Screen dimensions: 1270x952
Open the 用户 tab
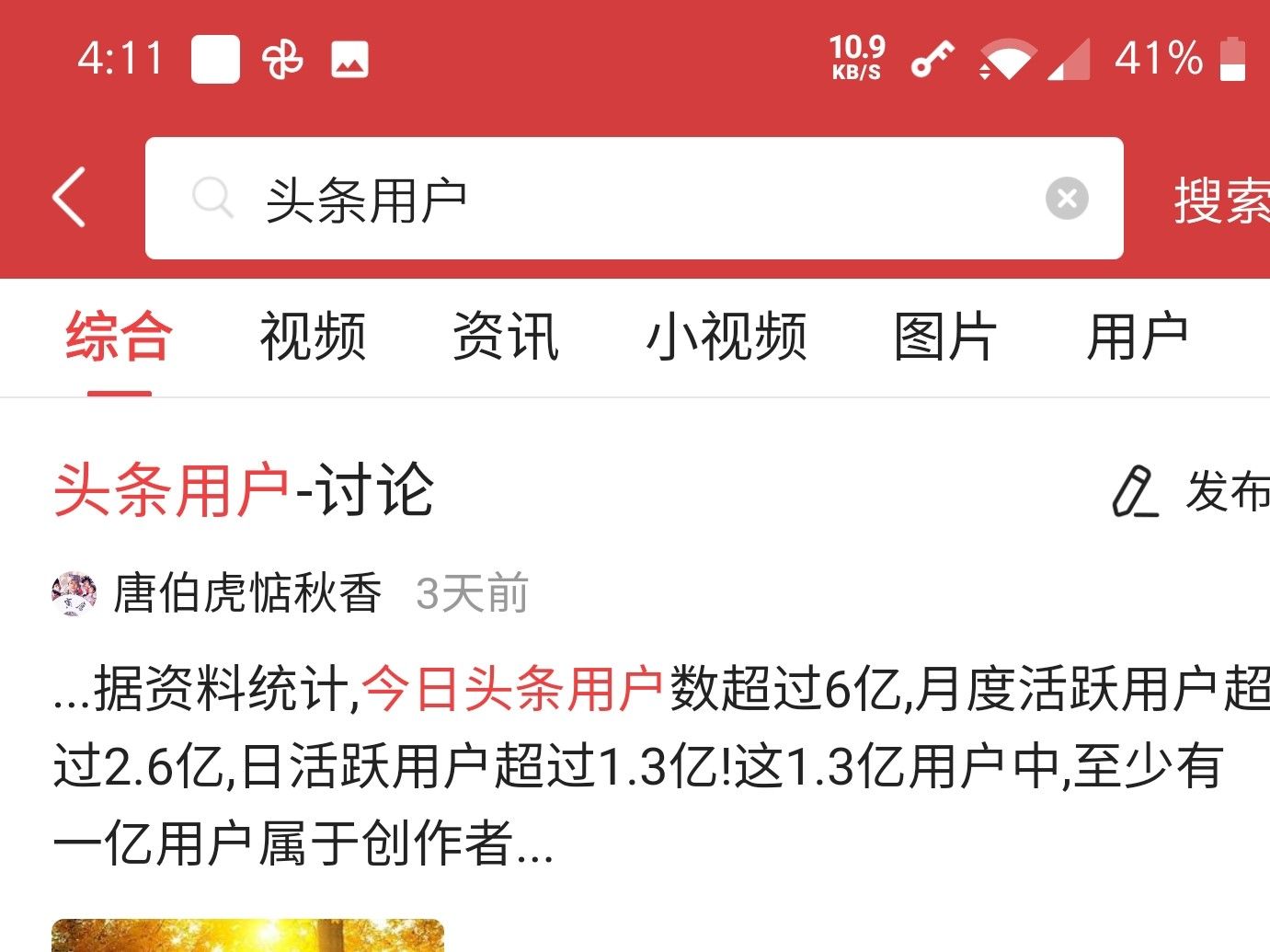coord(1138,337)
